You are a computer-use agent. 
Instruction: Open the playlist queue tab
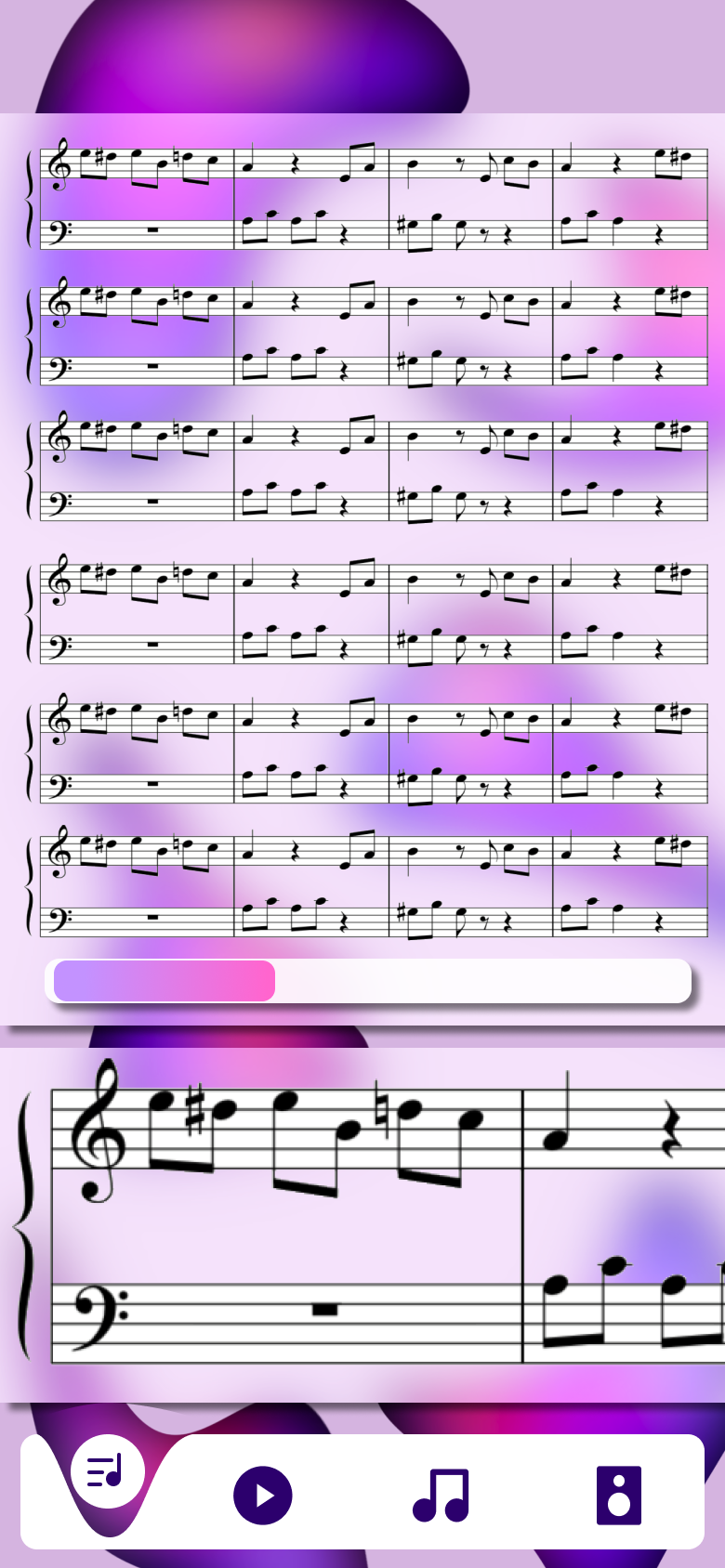point(107,1471)
